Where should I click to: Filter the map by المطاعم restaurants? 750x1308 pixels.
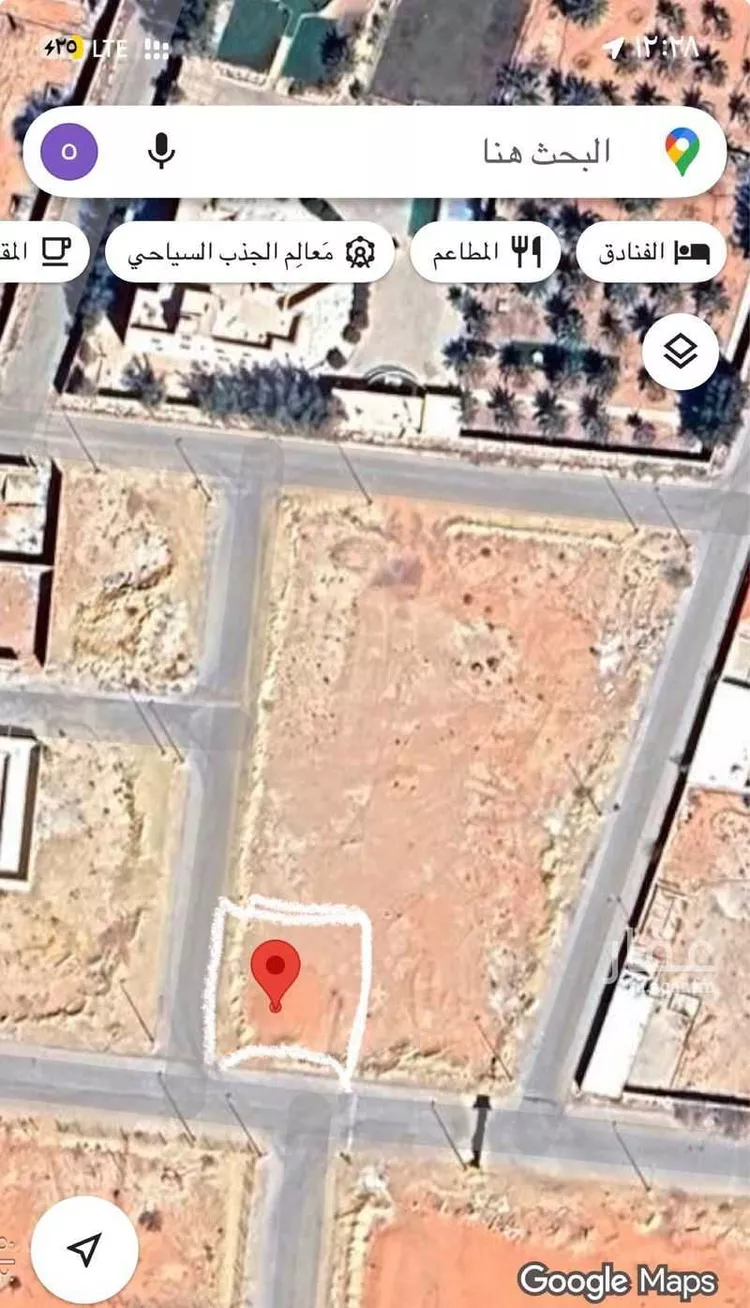(x=485, y=252)
